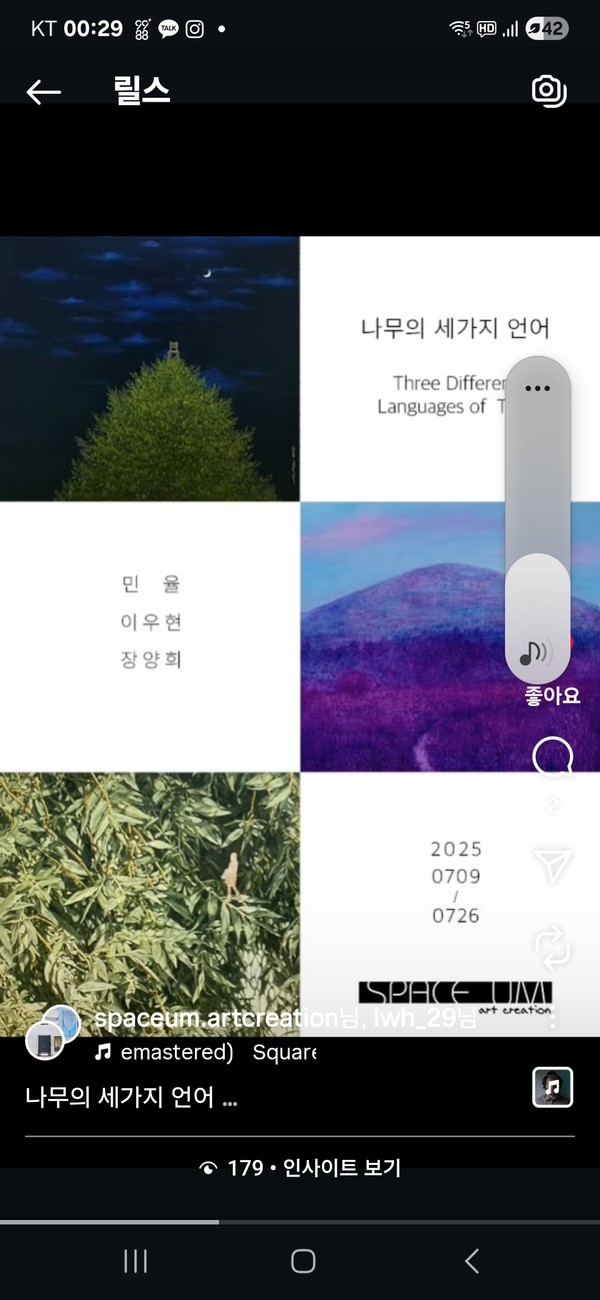View insights with 인사이트 보기

pos(340,1167)
